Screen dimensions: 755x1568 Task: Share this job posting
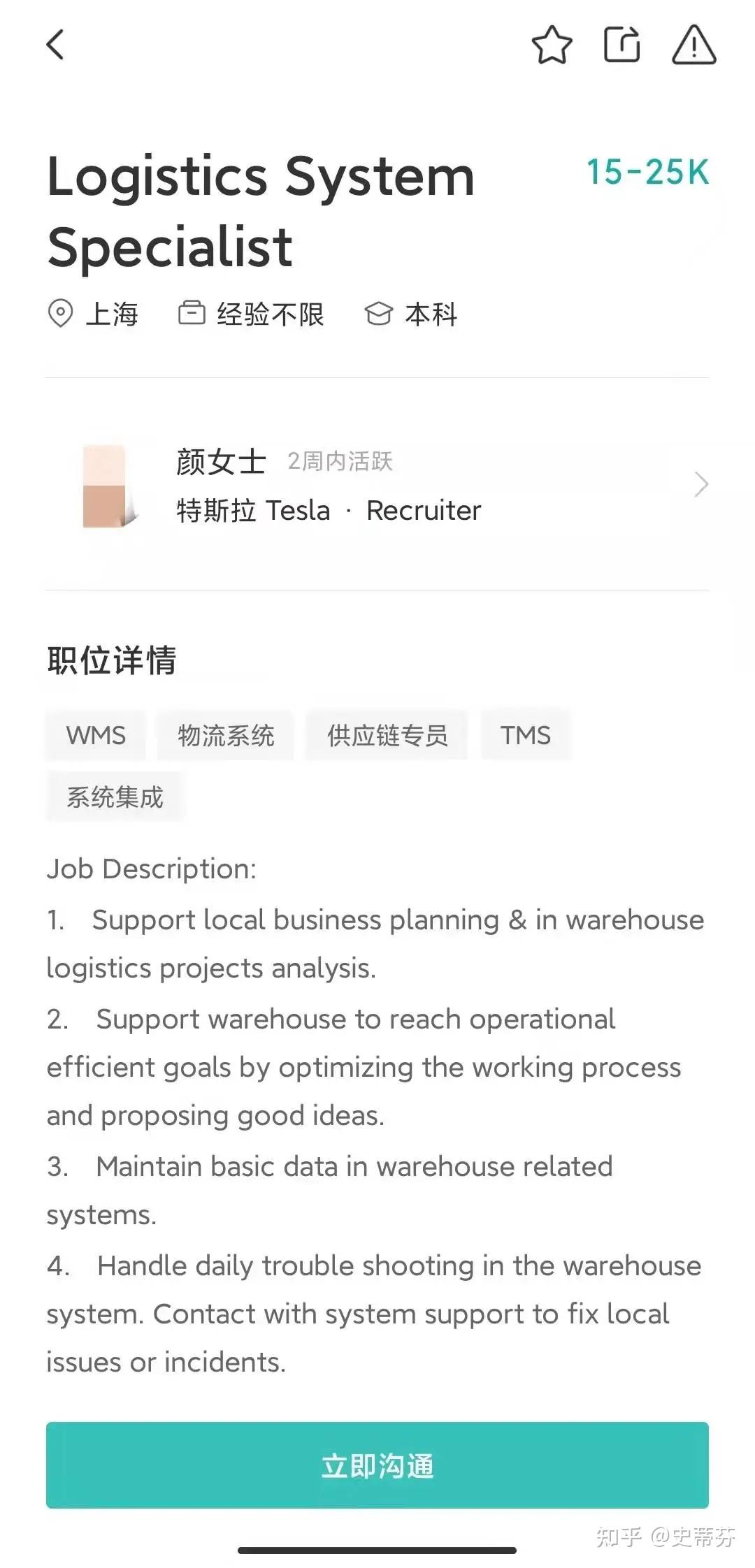point(622,45)
